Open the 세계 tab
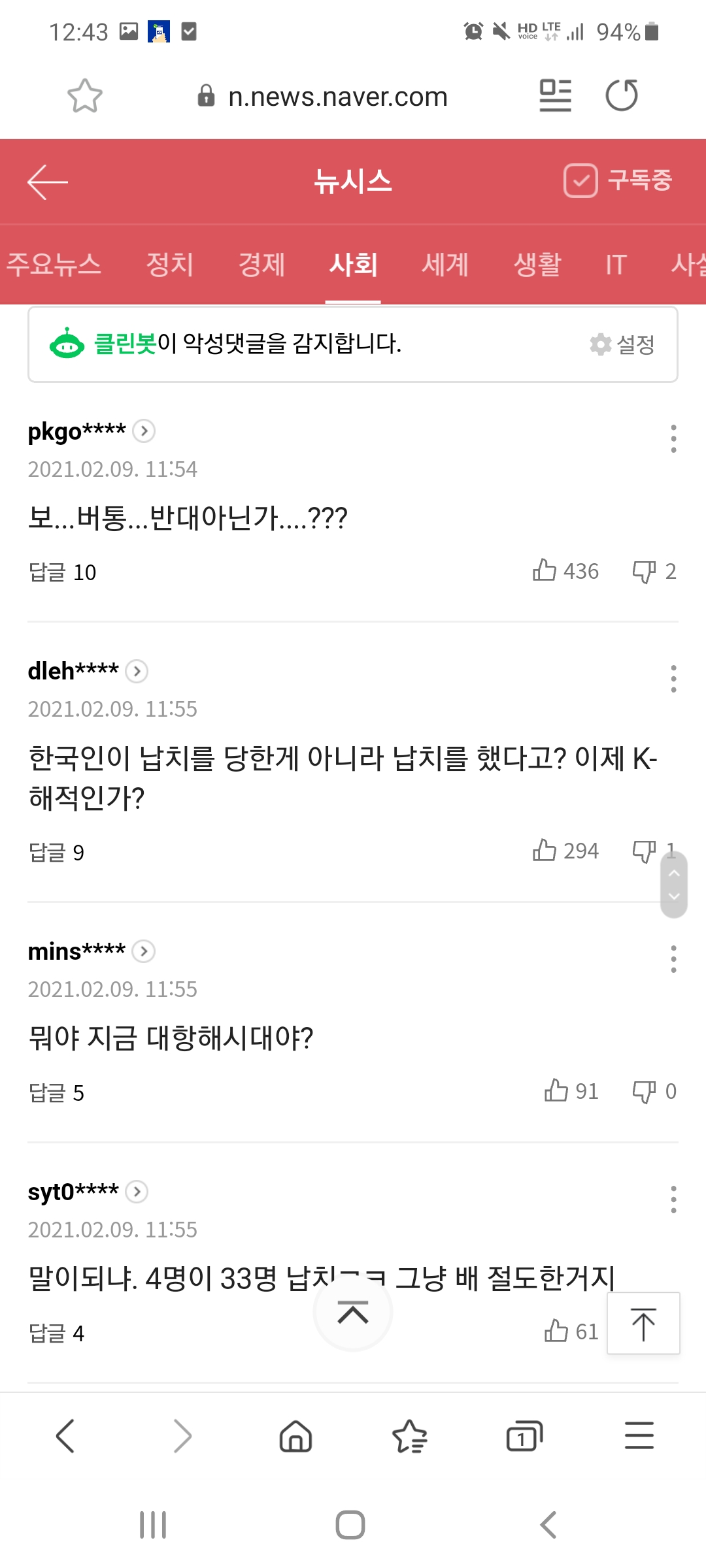Viewport: 706px width, 1568px height. [445, 265]
